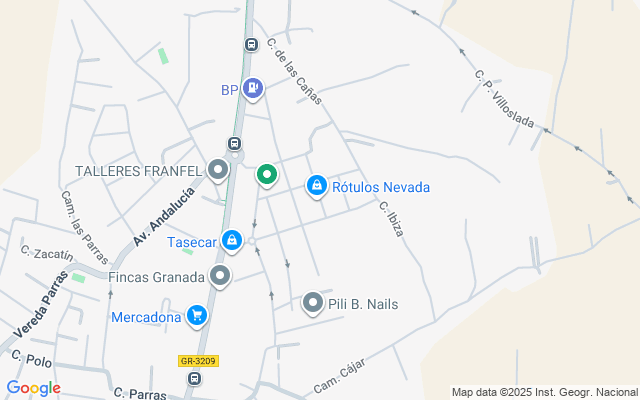Tap the bus stop near C. de las Cañas

pyautogui.click(x=251, y=44)
